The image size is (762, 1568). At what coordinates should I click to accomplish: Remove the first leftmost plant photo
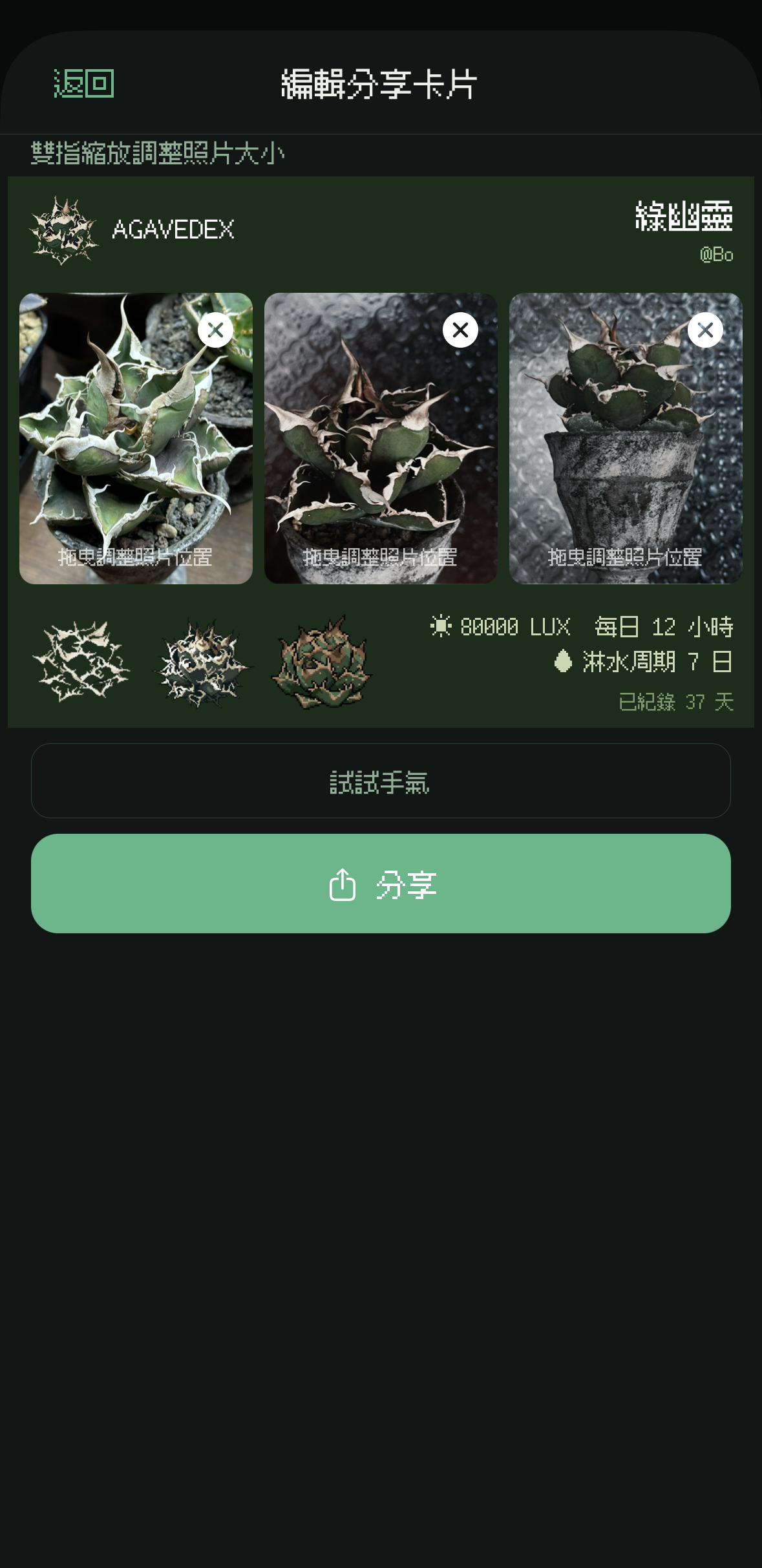215,330
